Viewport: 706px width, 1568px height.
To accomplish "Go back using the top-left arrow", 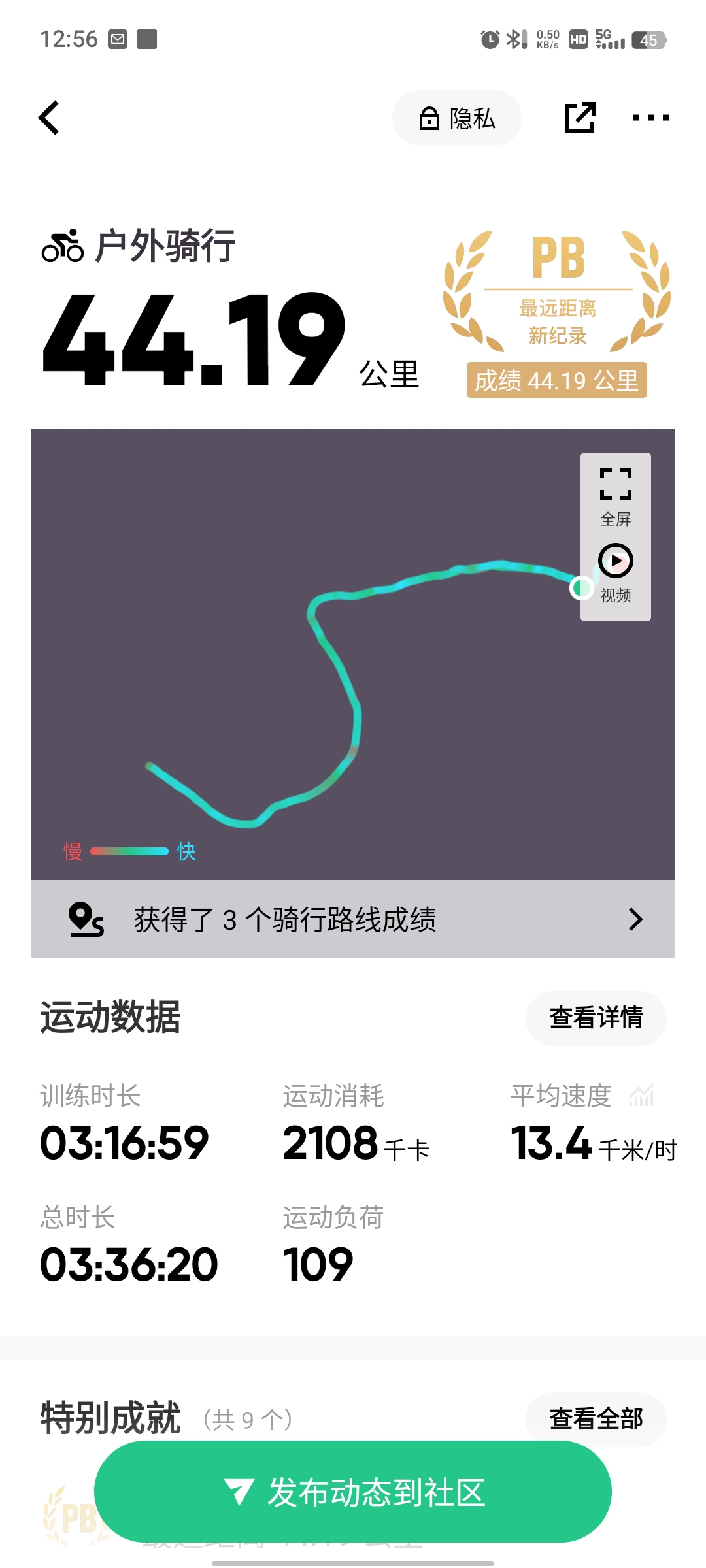I will (x=49, y=118).
